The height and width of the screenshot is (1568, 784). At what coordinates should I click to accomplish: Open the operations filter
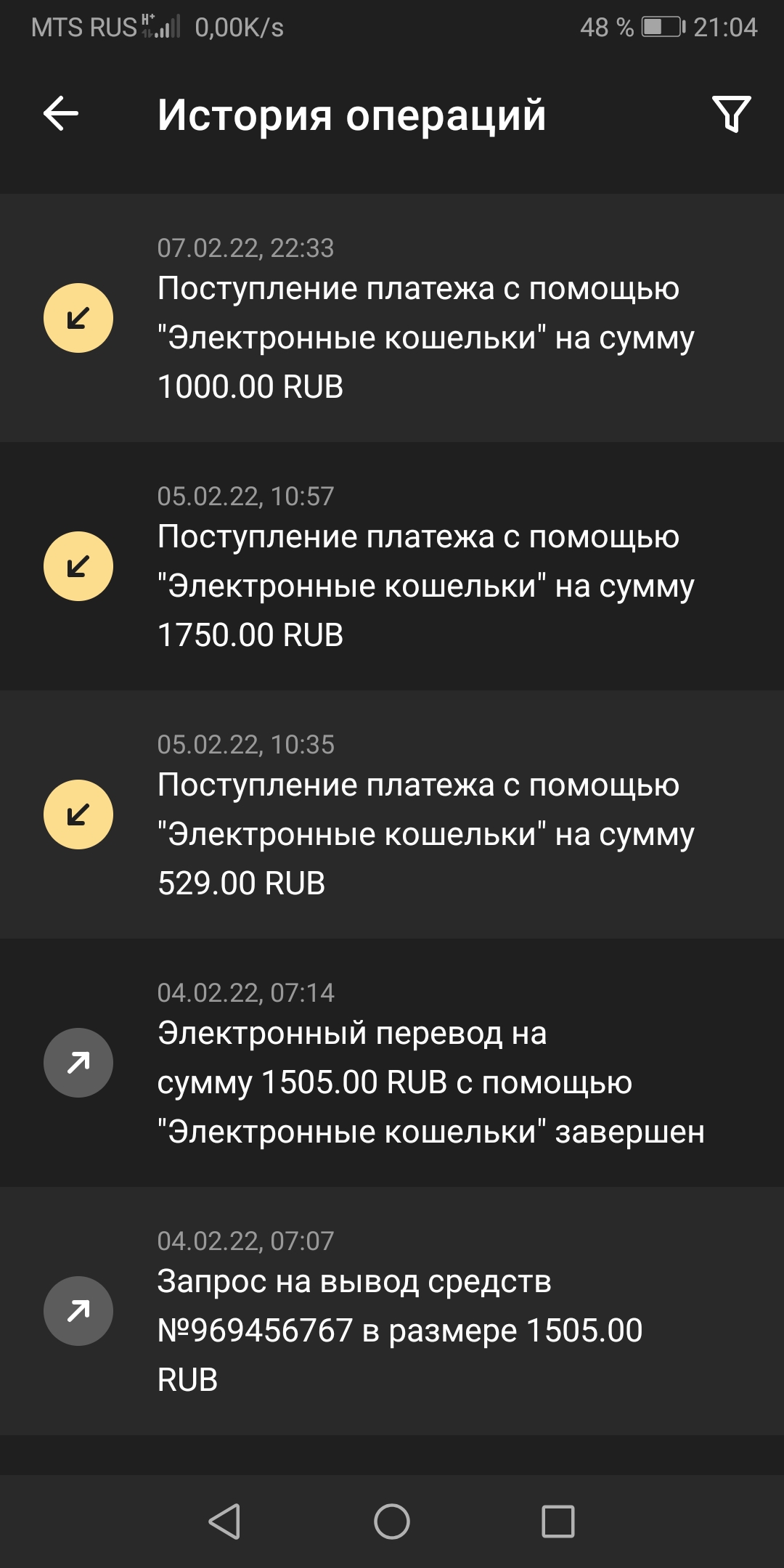[731, 114]
